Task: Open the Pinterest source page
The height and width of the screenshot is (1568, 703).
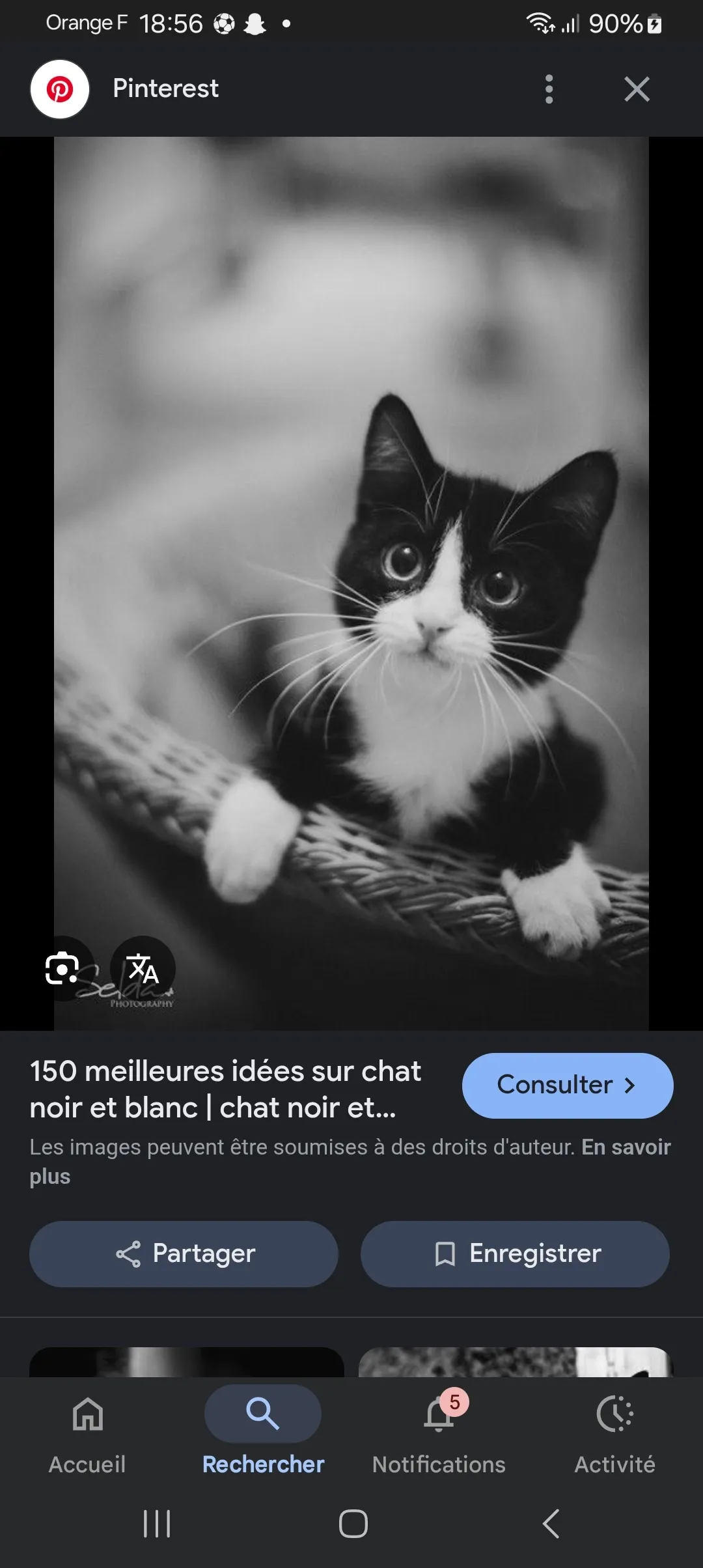Action: [165, 89]
